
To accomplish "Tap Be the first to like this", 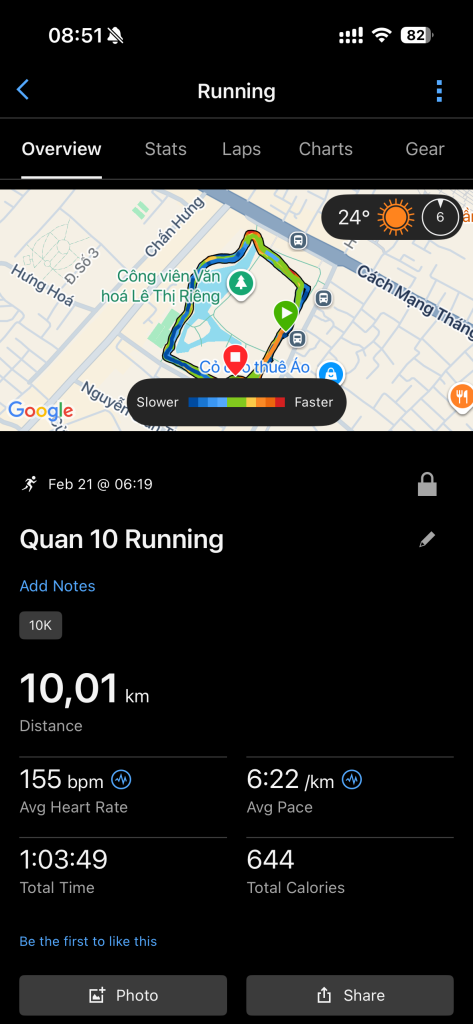I will 88,941.
